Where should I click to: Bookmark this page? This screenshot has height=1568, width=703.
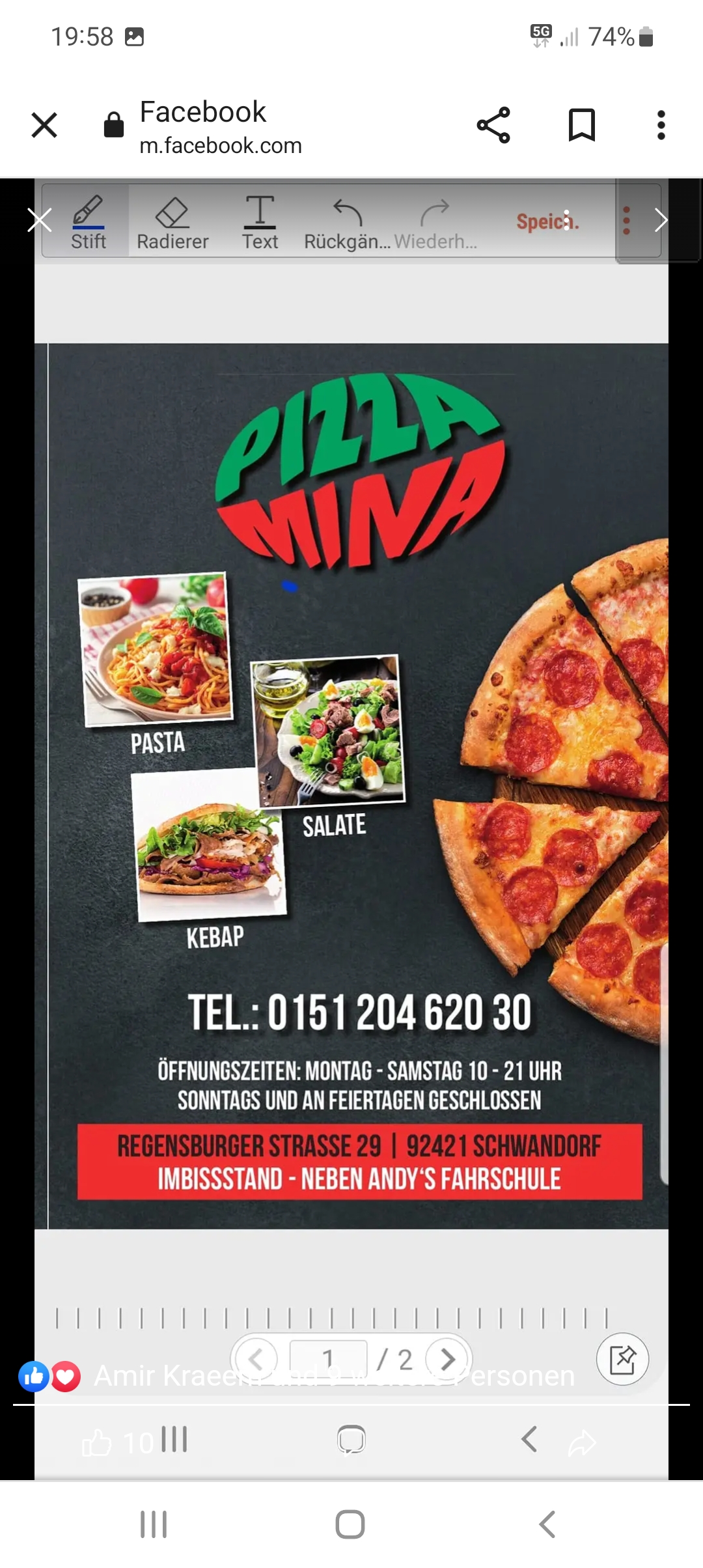581,125
